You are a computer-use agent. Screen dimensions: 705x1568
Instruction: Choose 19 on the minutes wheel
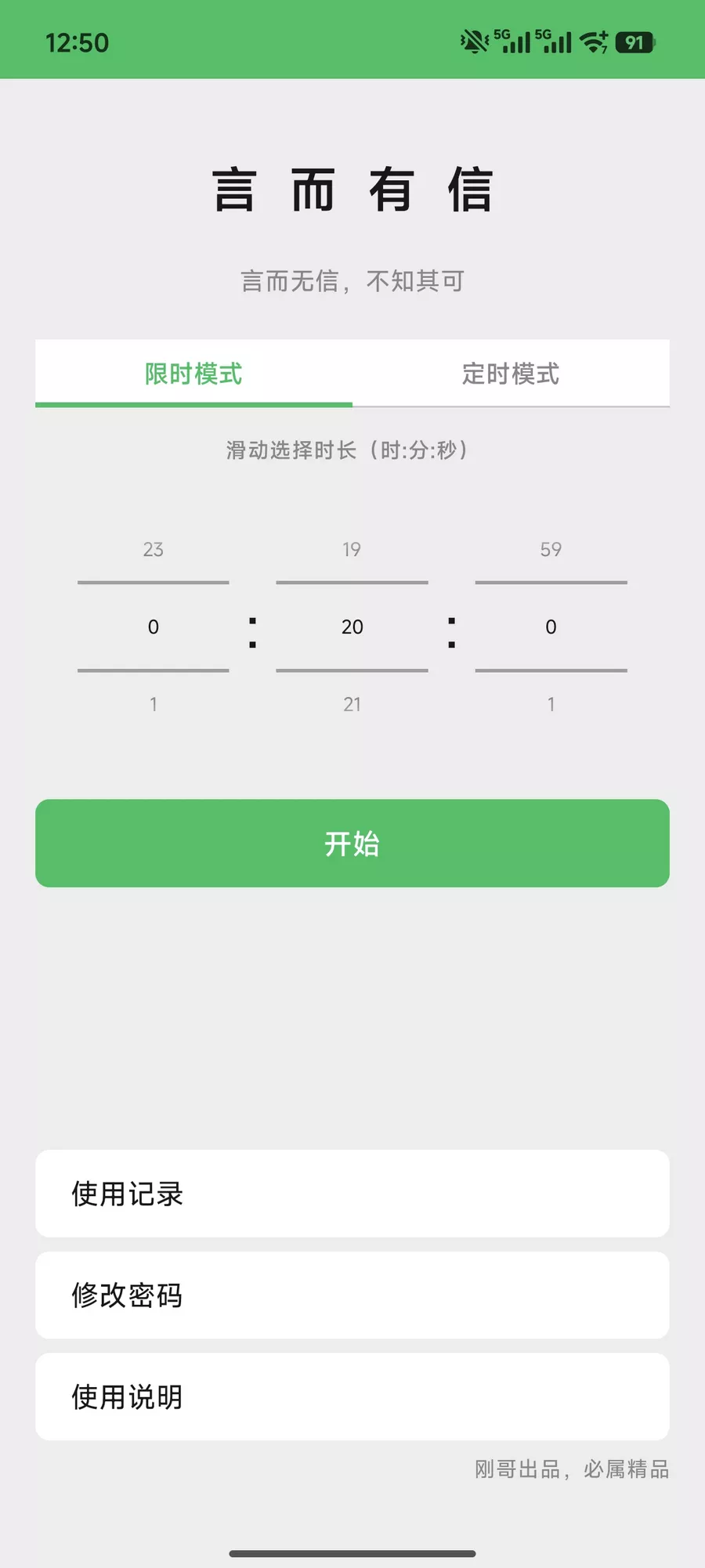click(x=352, y=550)
